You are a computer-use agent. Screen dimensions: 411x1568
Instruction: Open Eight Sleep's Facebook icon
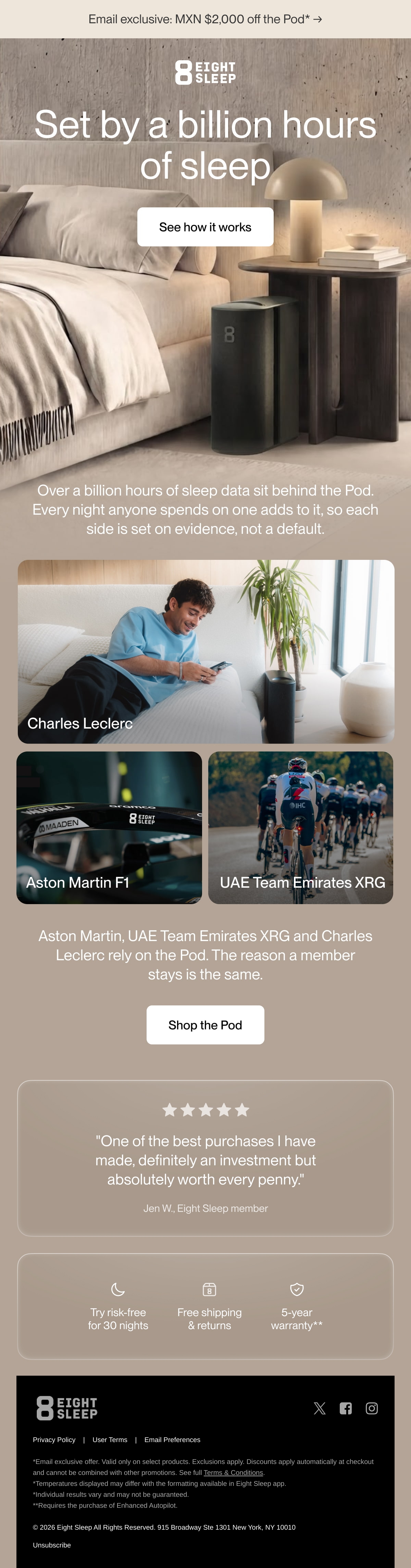tap(346, 1408)
